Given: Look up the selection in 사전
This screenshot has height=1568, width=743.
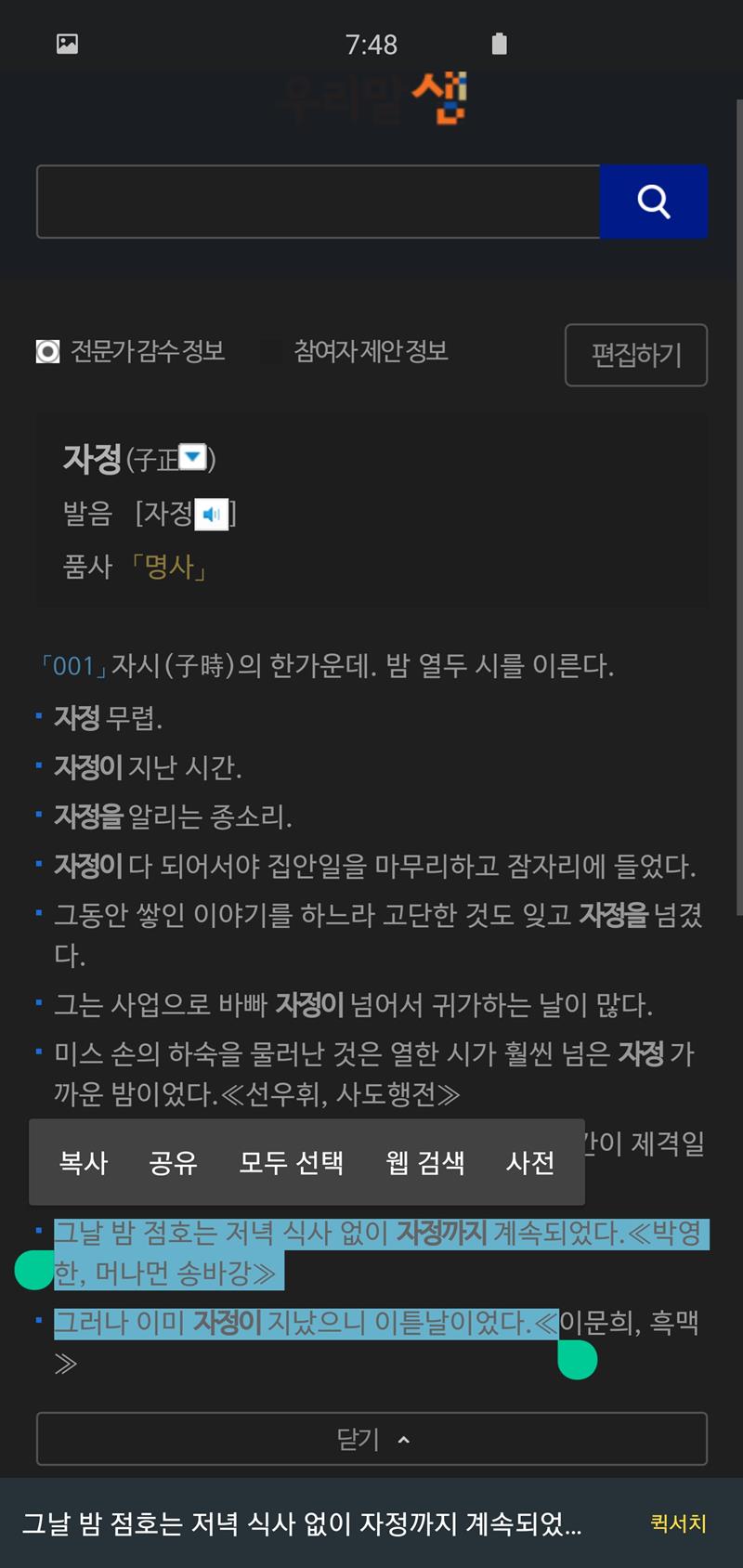Looking at the screenshot, I should click(x=530, y=1162).
